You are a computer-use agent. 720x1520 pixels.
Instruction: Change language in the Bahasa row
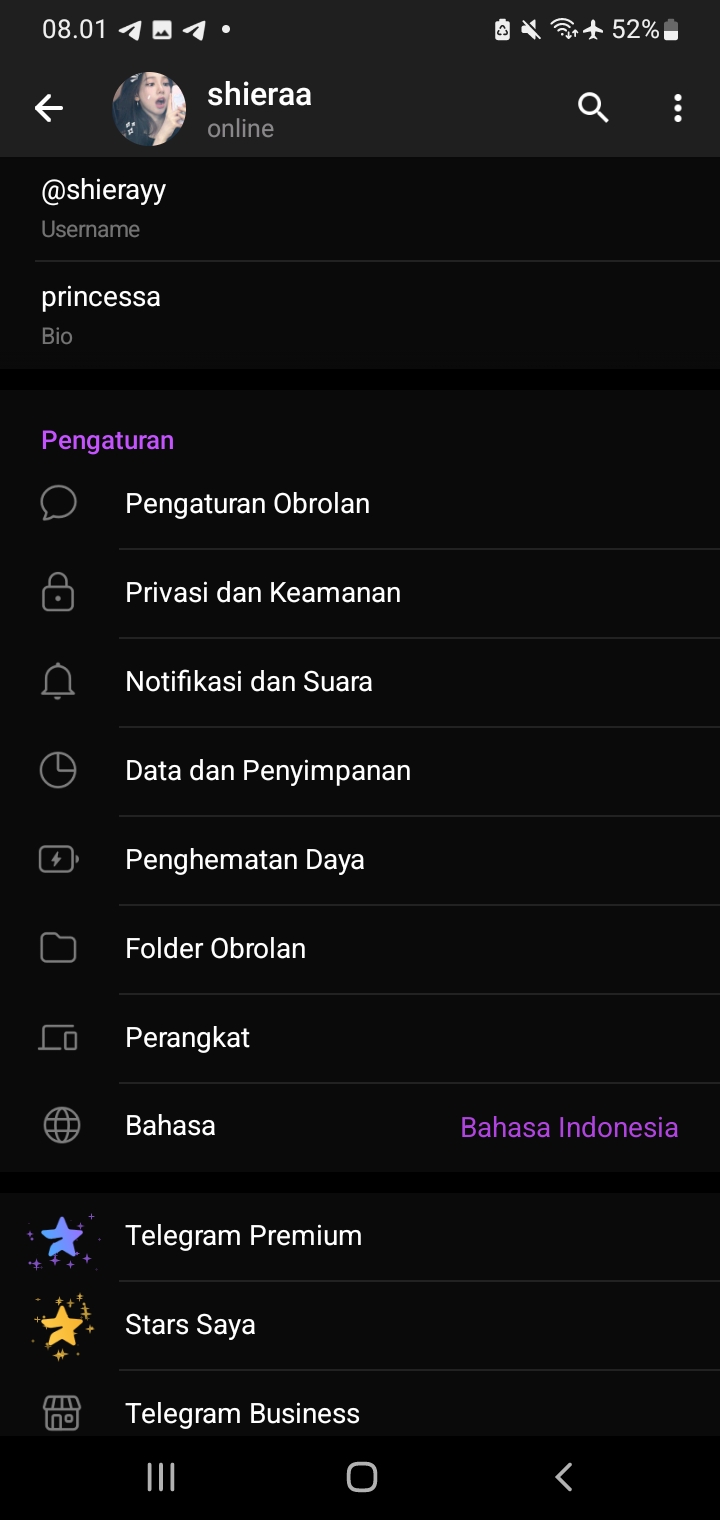[360, 1127]
